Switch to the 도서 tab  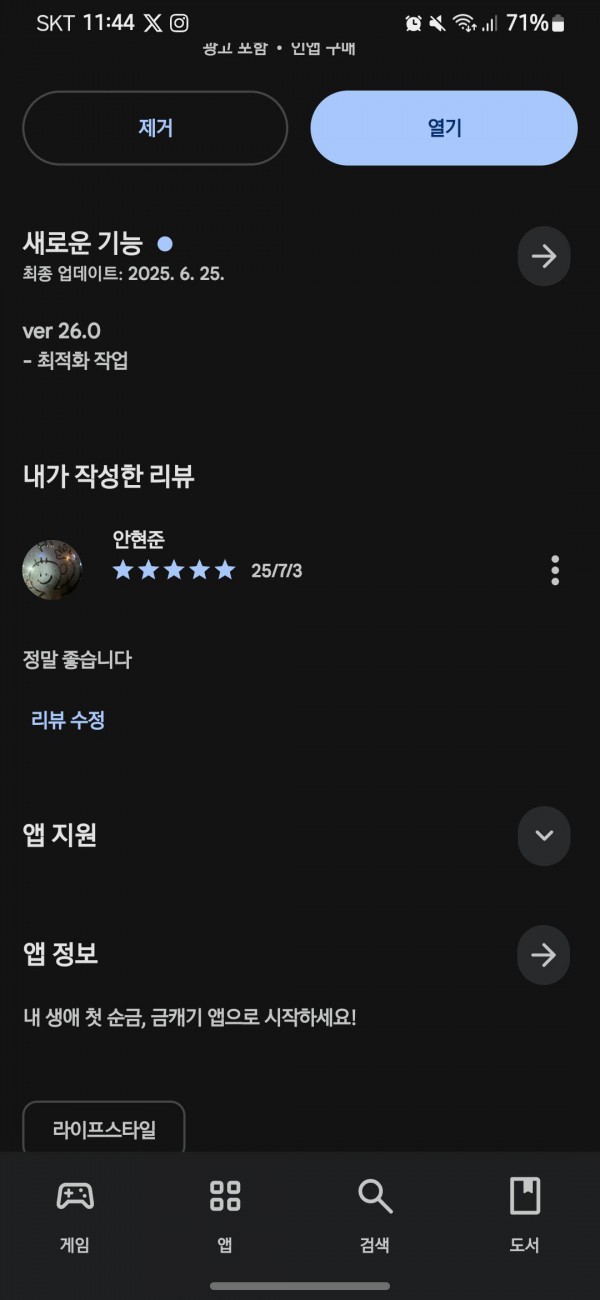[525, 1215]
